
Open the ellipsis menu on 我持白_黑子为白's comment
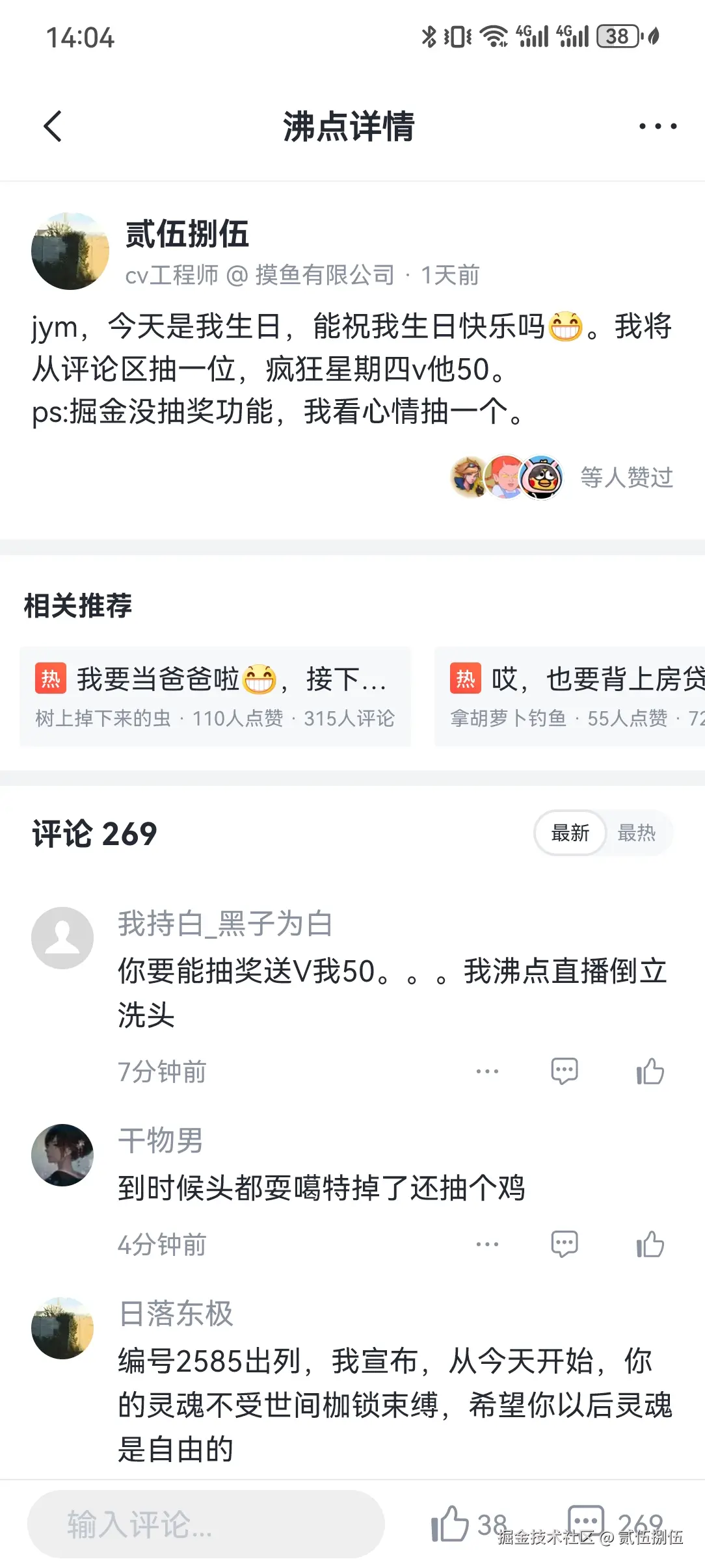coord(488,1071)
